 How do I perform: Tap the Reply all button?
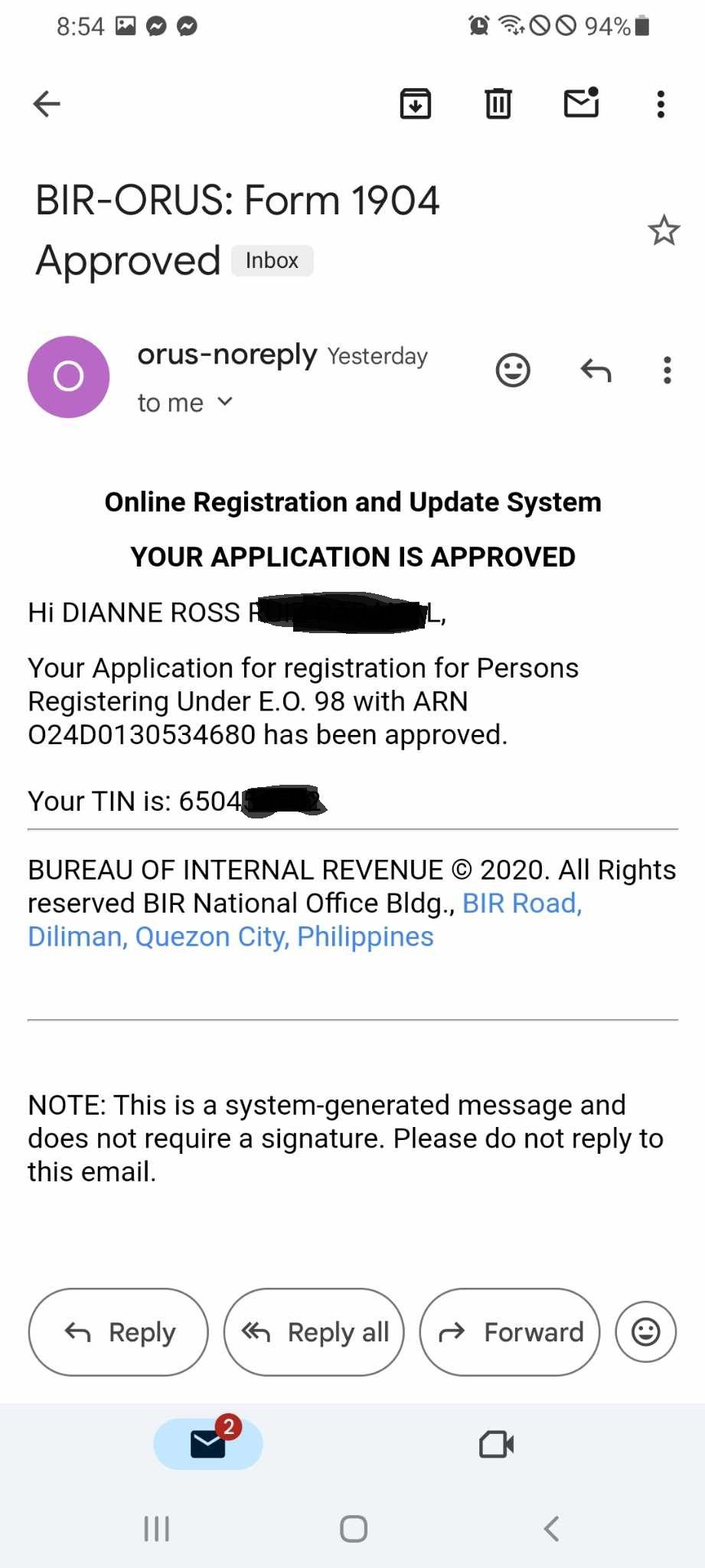tap(314, 1331)
